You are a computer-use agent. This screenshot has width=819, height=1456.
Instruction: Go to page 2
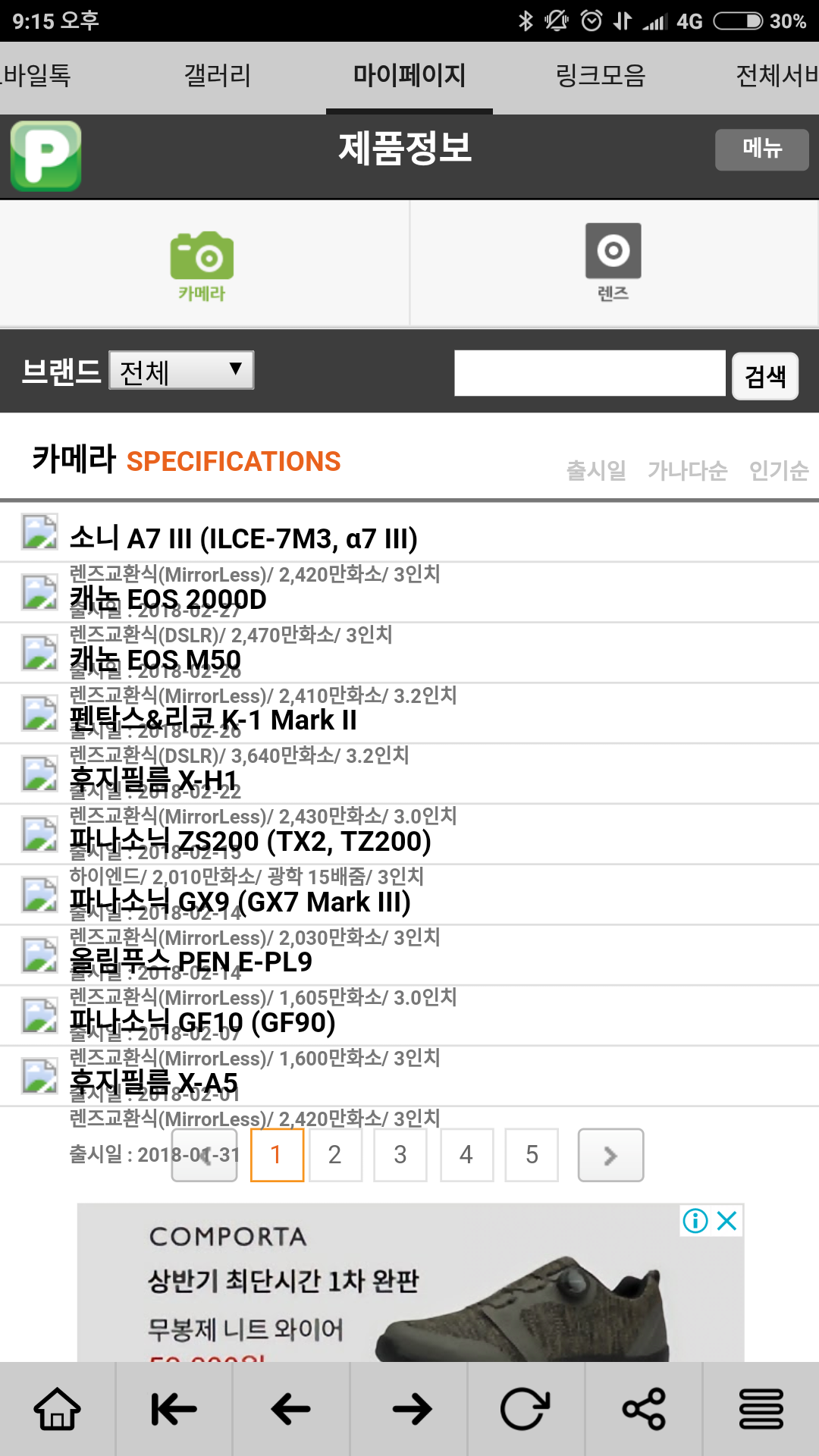pyautogui.click(x=334, y=1155)
